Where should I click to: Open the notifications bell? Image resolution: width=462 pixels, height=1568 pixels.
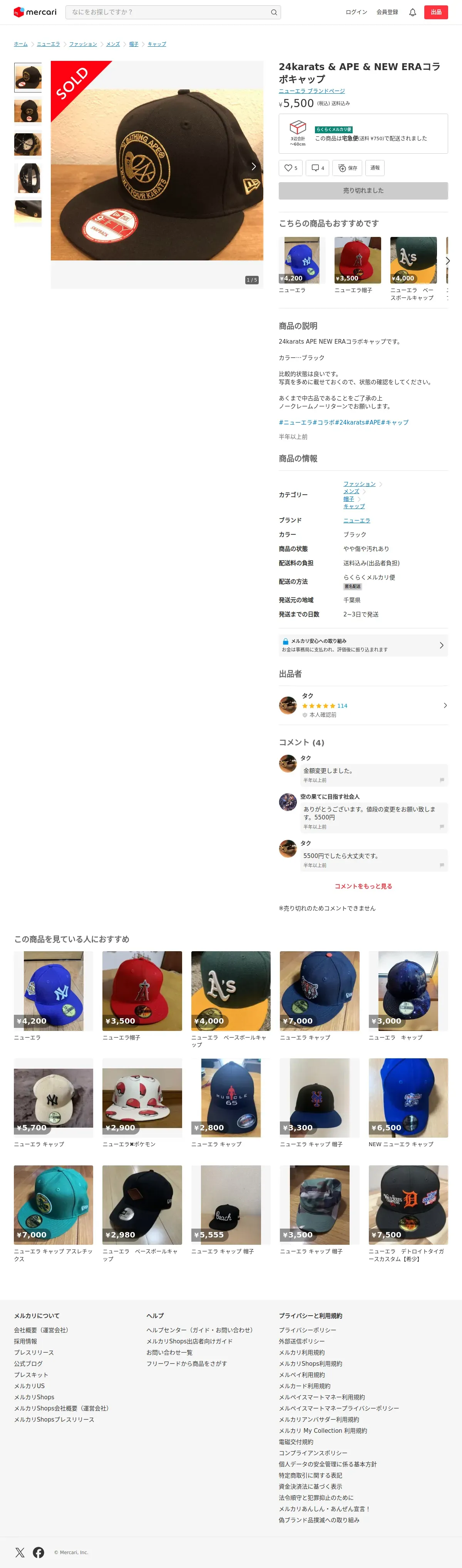pyautogui.click(x=412, y=12)
